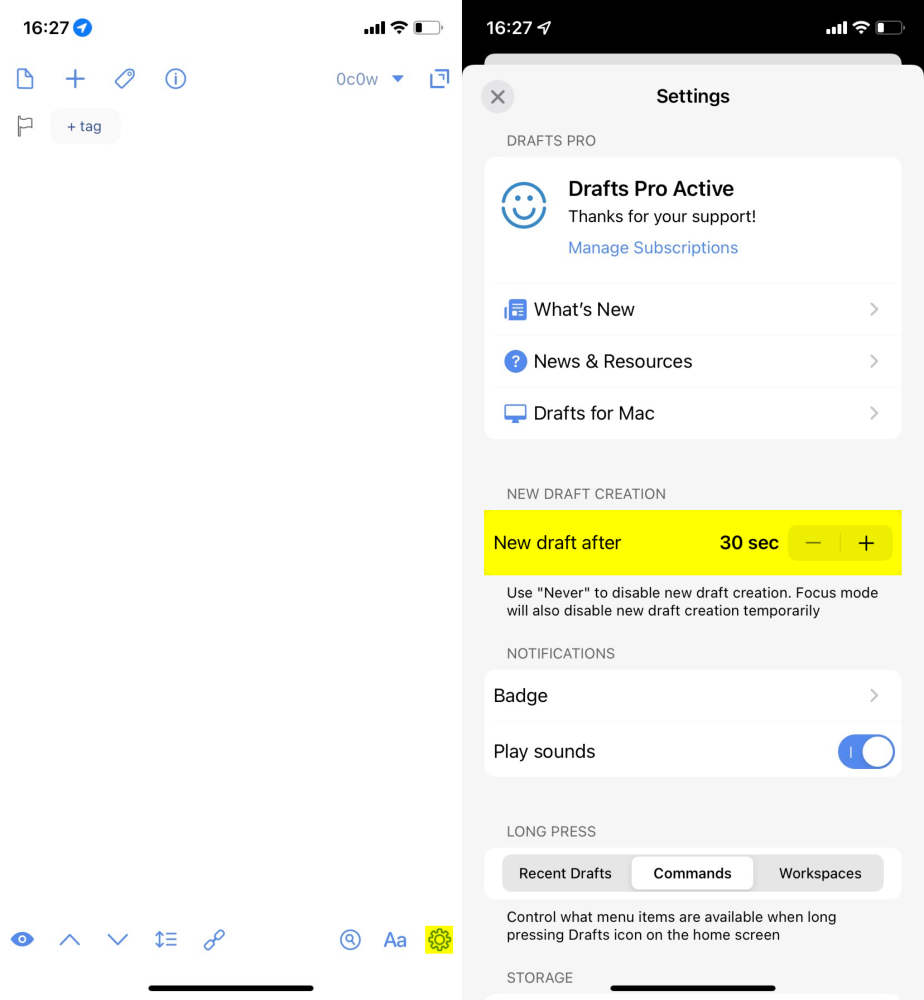Image resolution: width=924 pixels, height=1000 pixels.
Task: Increase the New draft after time
Action: pyautogui.click(x=866, y=543)
